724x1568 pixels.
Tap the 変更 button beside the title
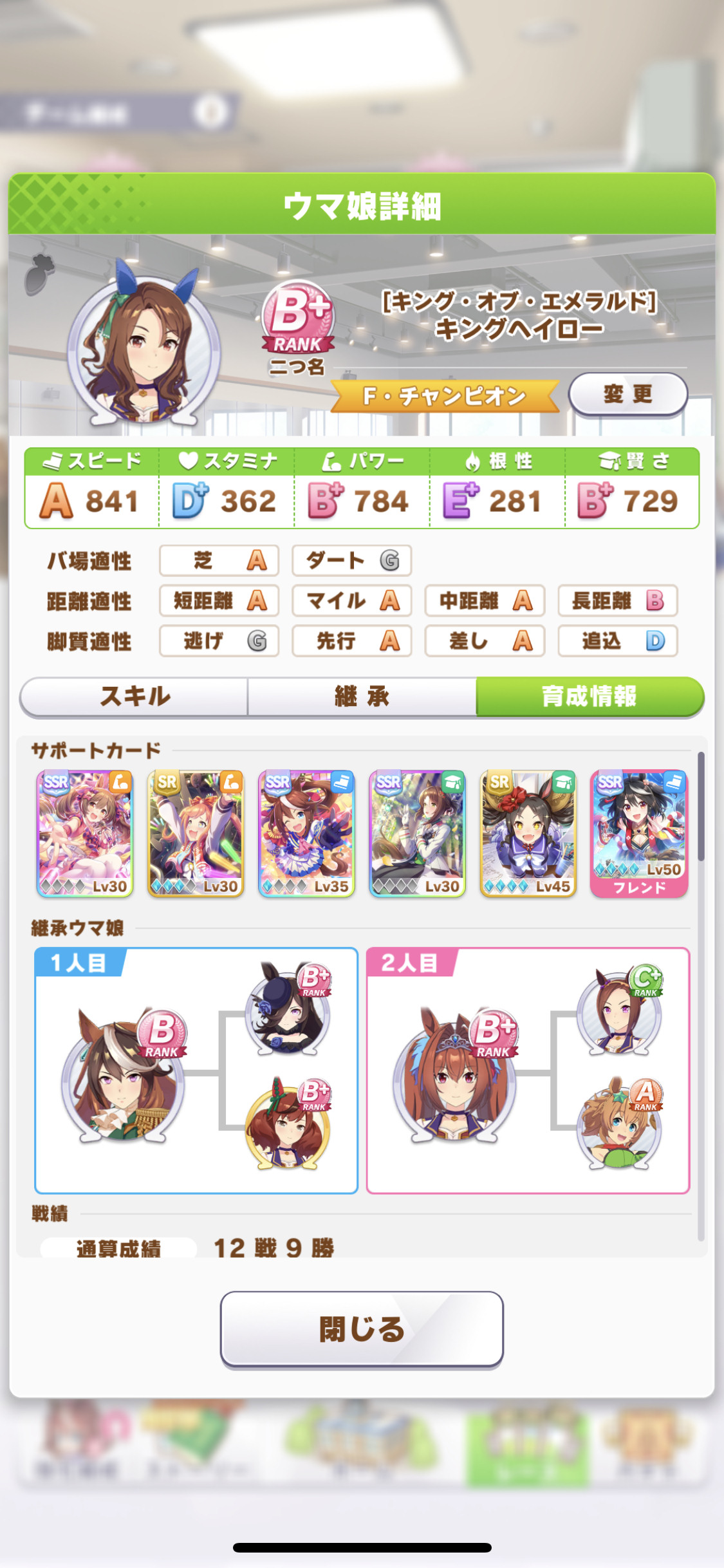(x=628, y=394)
